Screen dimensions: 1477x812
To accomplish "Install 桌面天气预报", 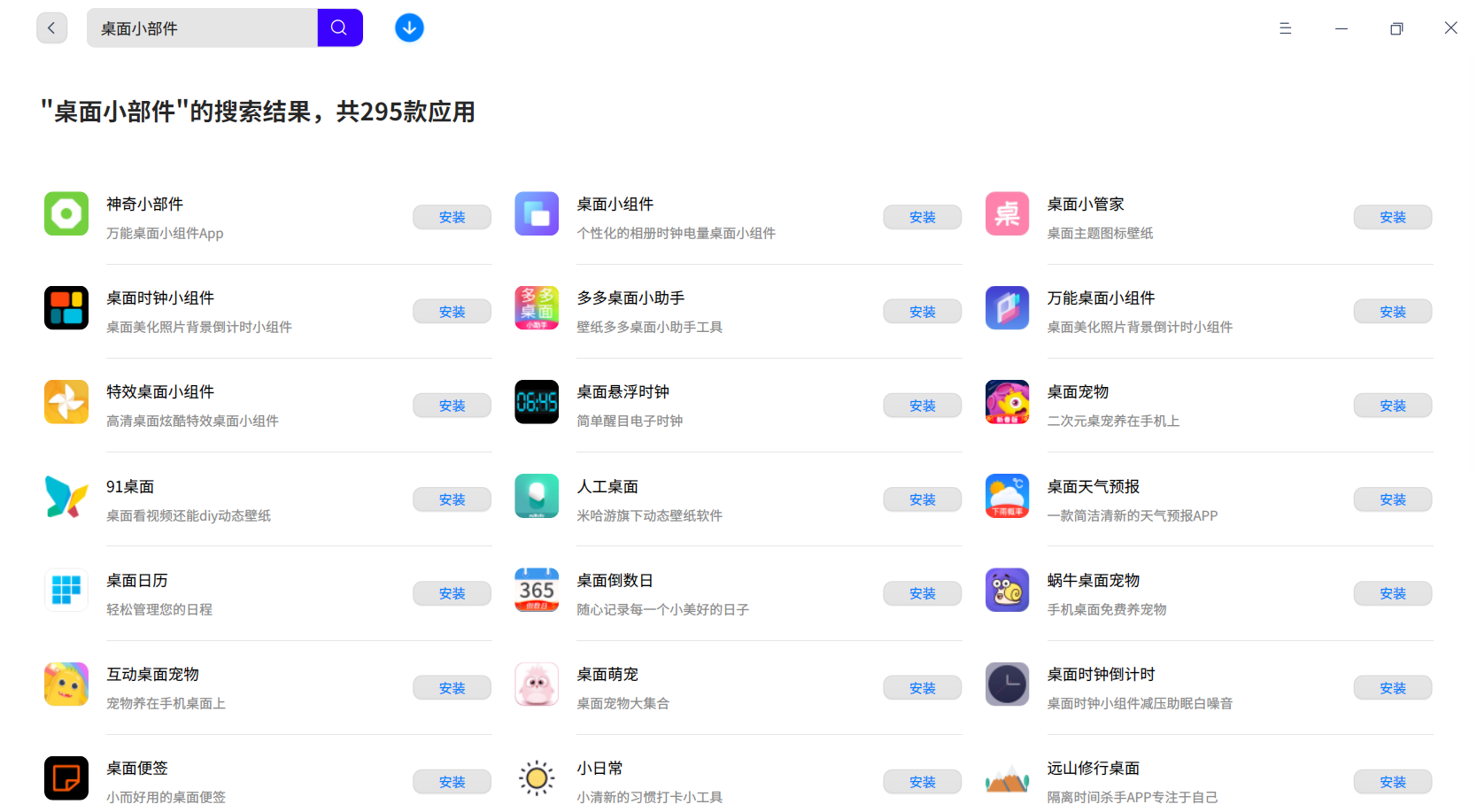I will (1392, 500).
